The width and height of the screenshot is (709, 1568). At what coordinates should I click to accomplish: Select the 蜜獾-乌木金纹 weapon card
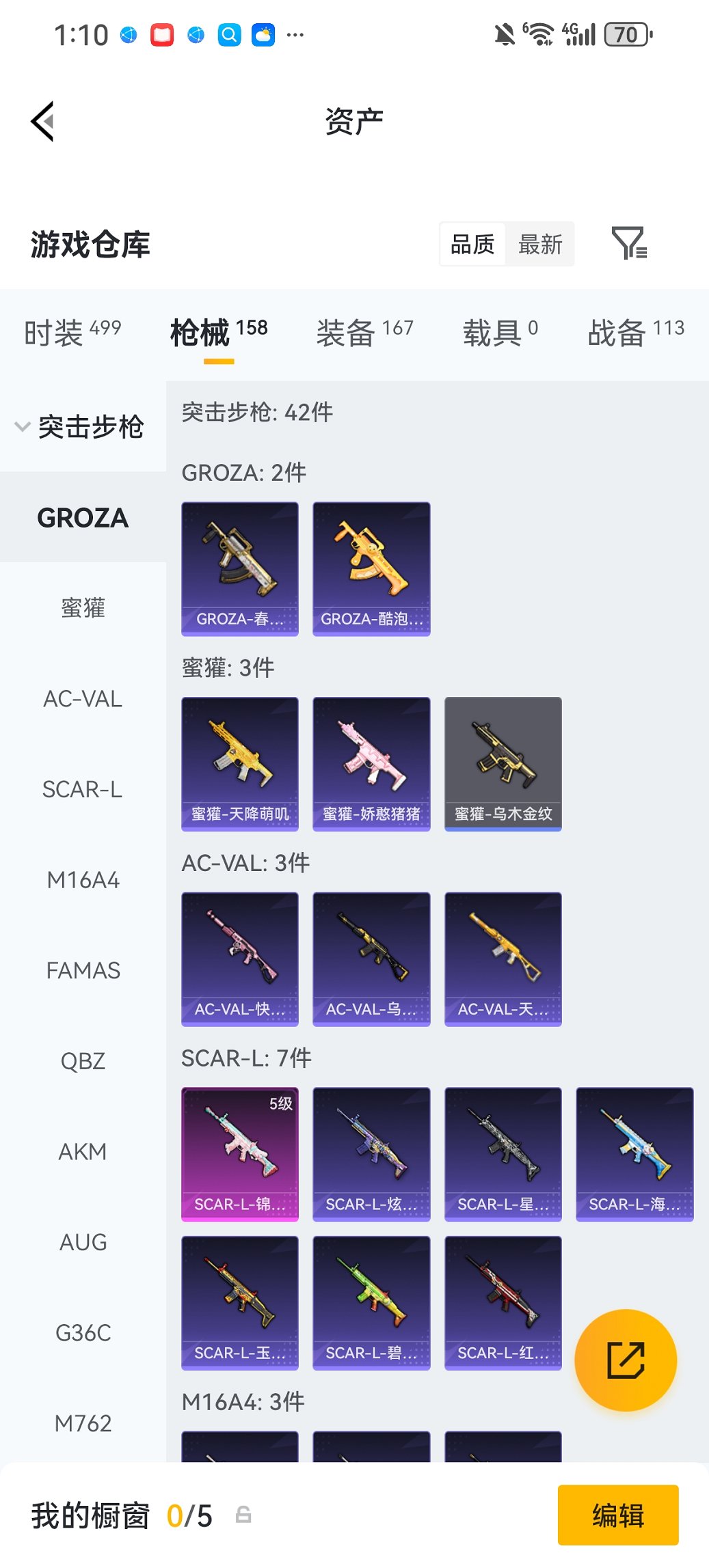(x=503, y=763)
